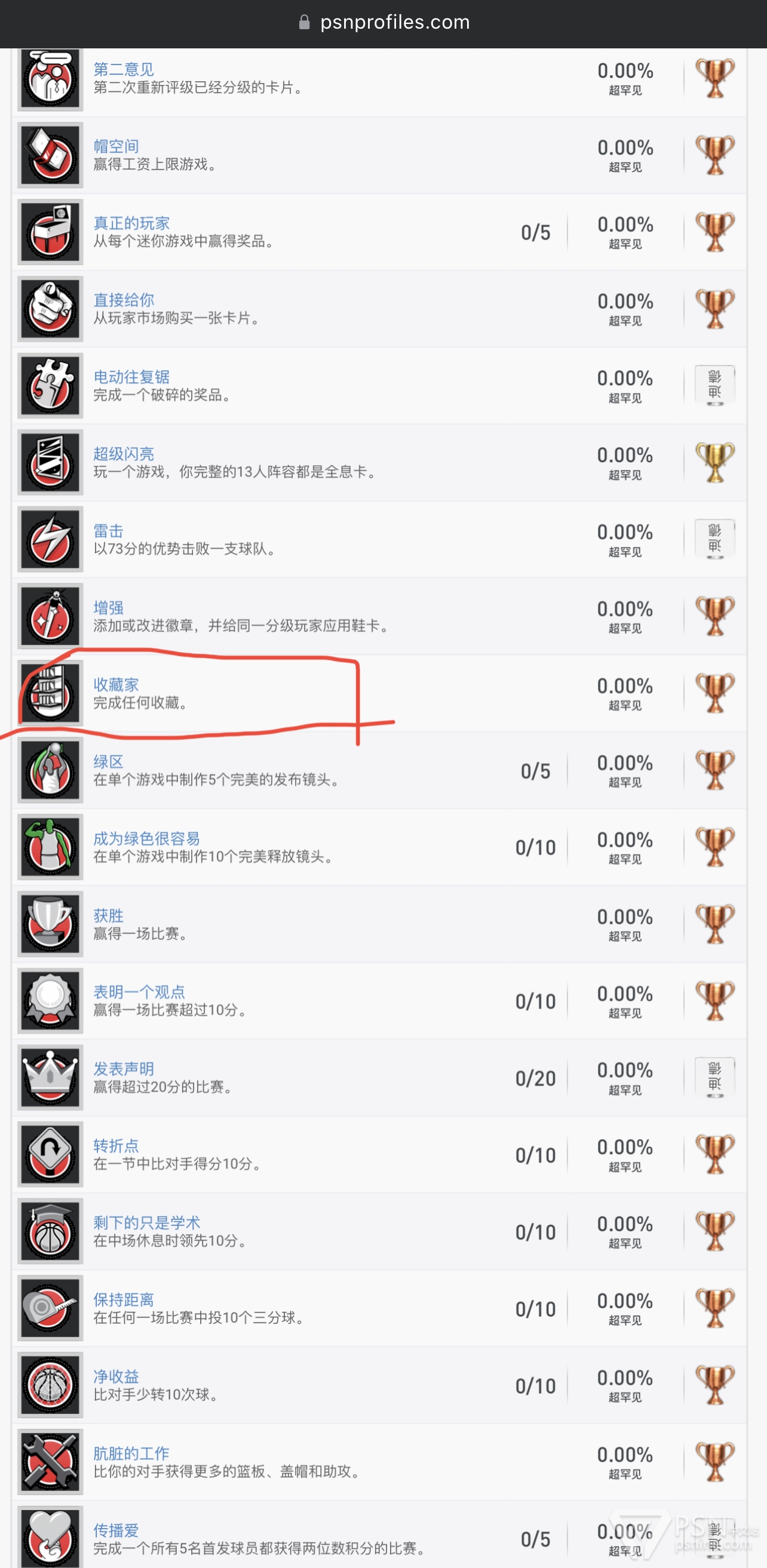Open the 成为绿色很容易 trophy page
The width and height of the screenshot is (767, 1568).
click(147, 838)
